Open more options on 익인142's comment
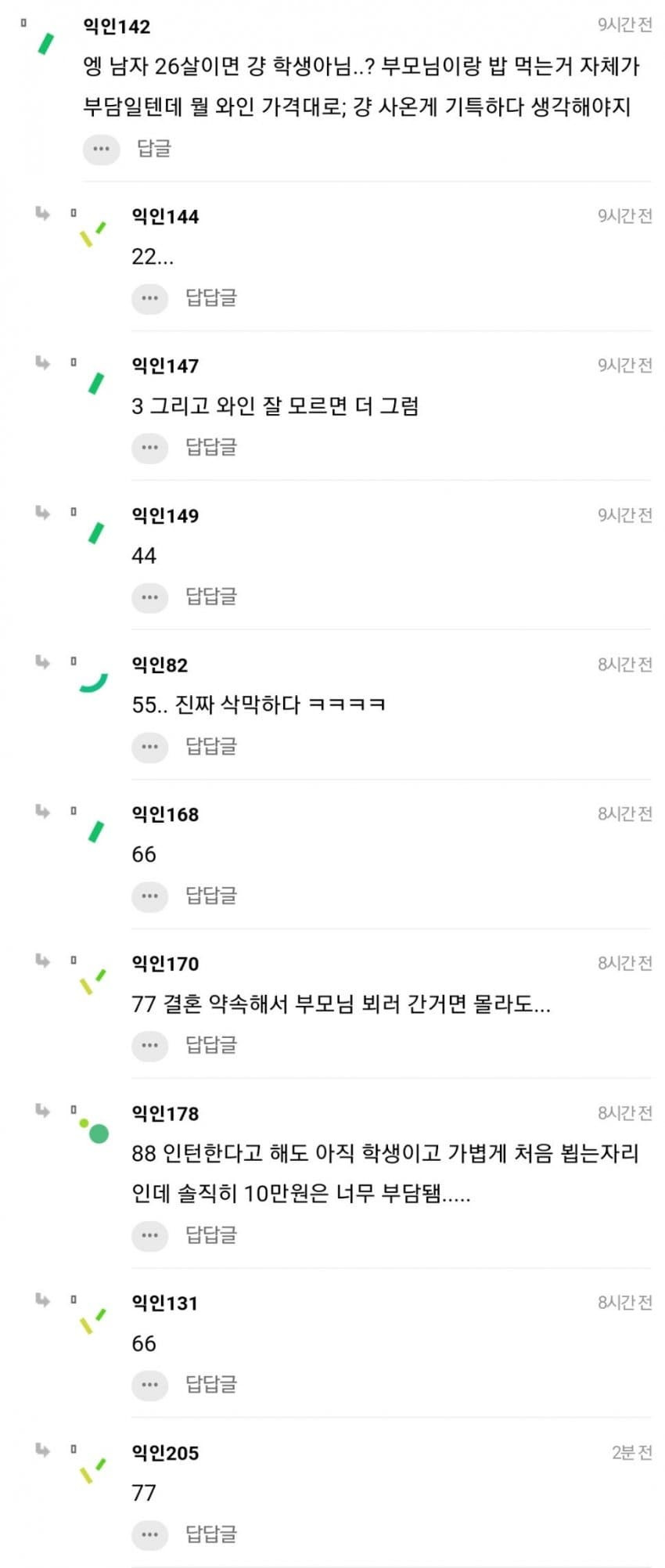This screenshot has width=665, height=1568. (x=101, y=149)
